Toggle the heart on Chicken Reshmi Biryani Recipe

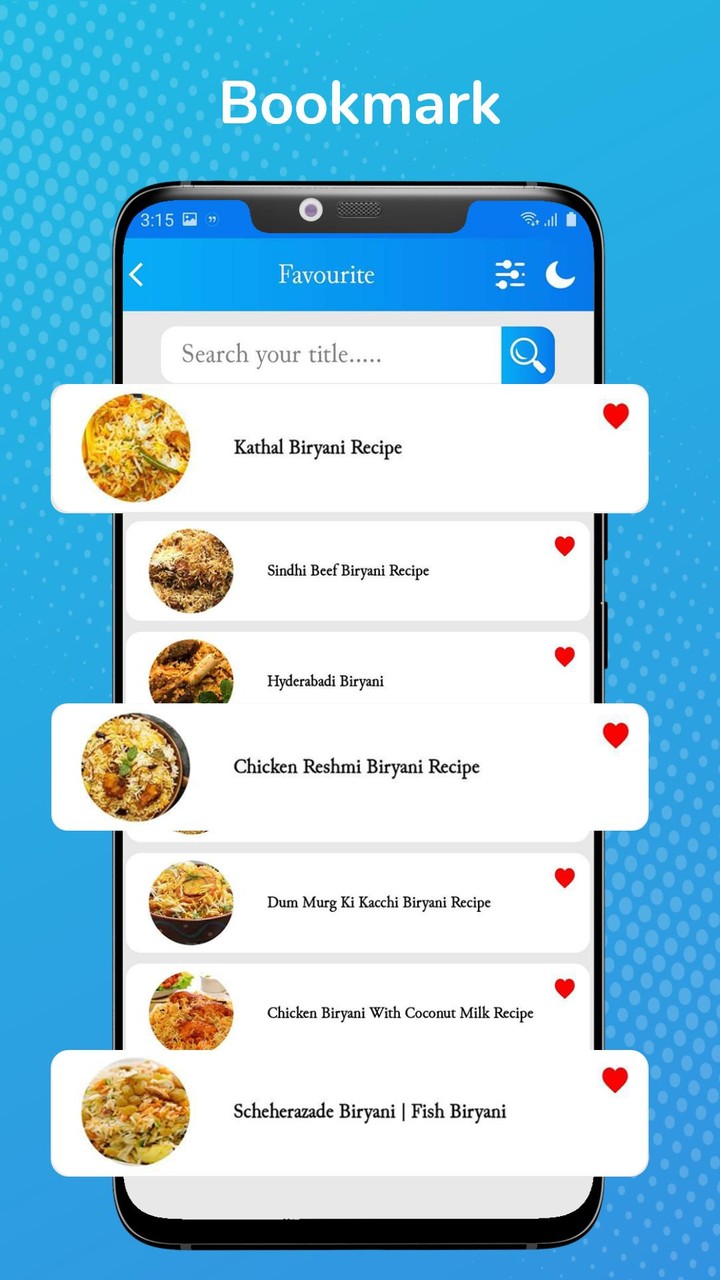[615, 735]
